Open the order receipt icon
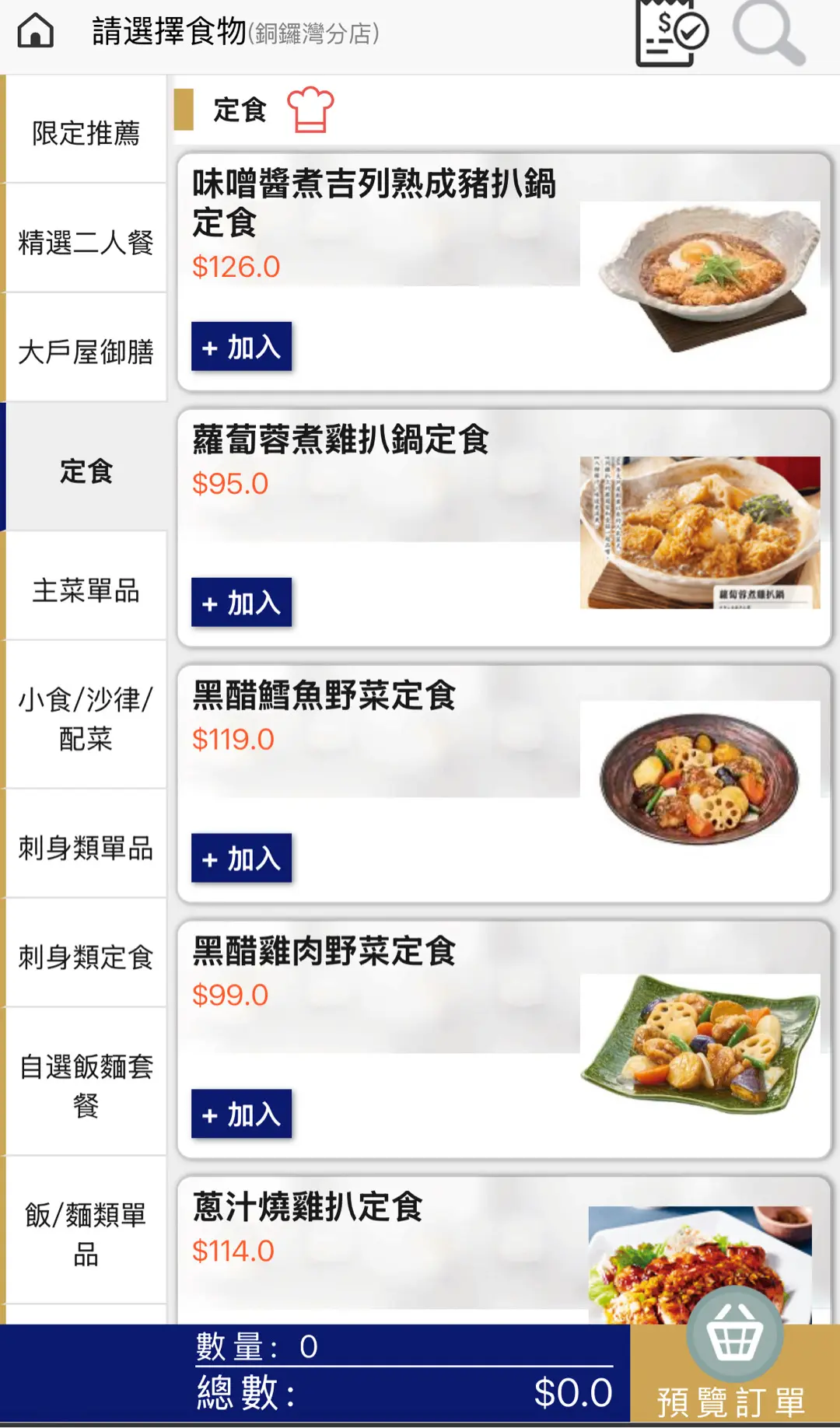 coord(670,33)
